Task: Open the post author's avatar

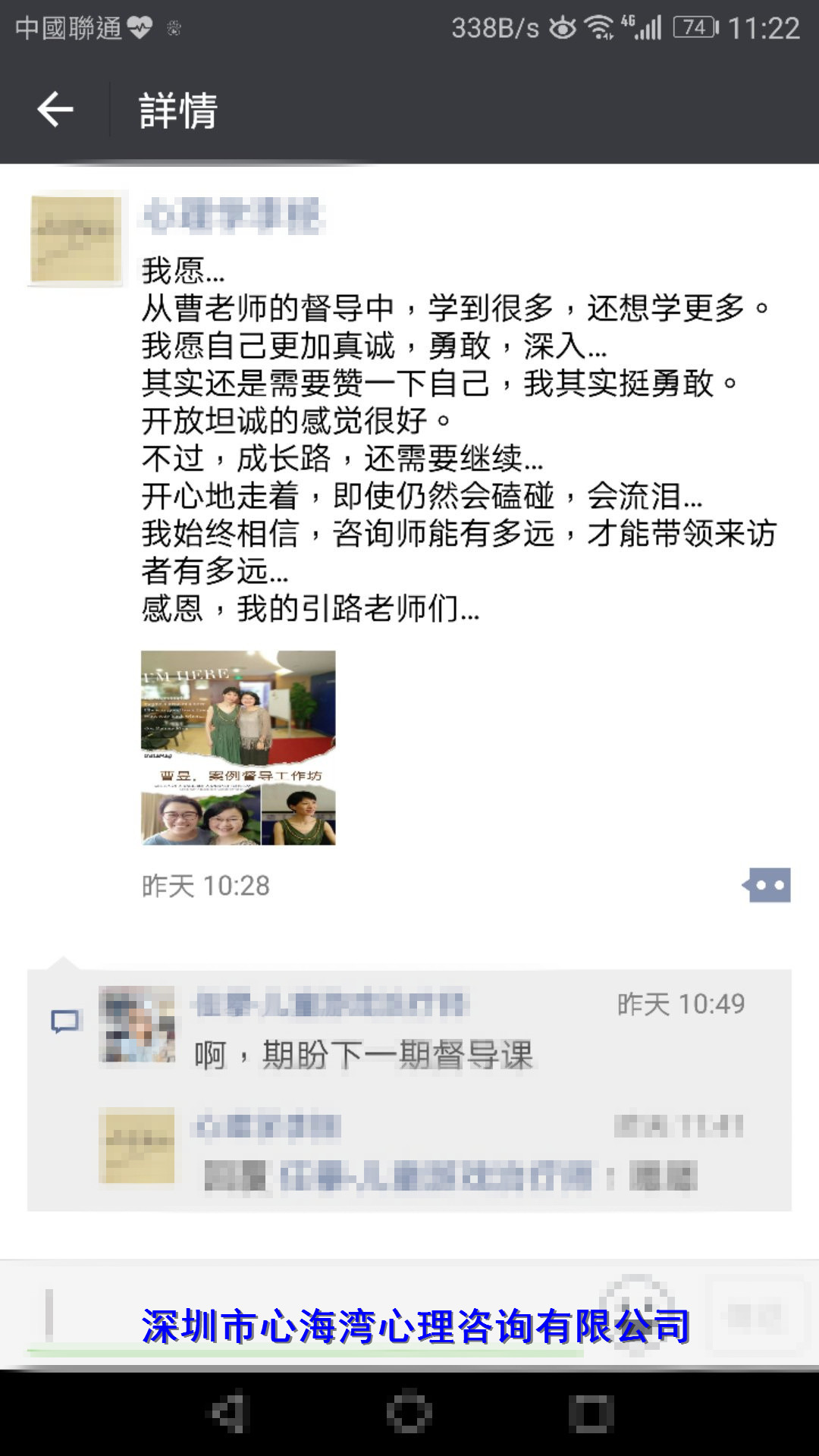Action: [76, 238]
